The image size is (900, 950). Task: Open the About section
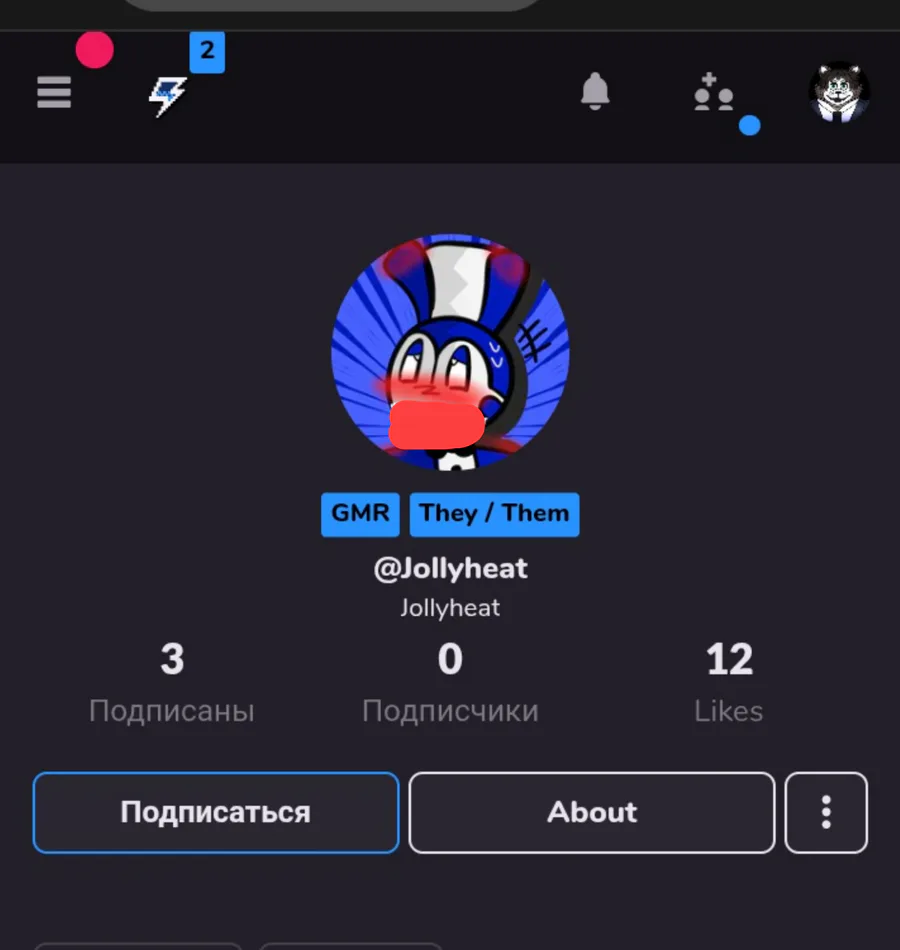(592, 812)
